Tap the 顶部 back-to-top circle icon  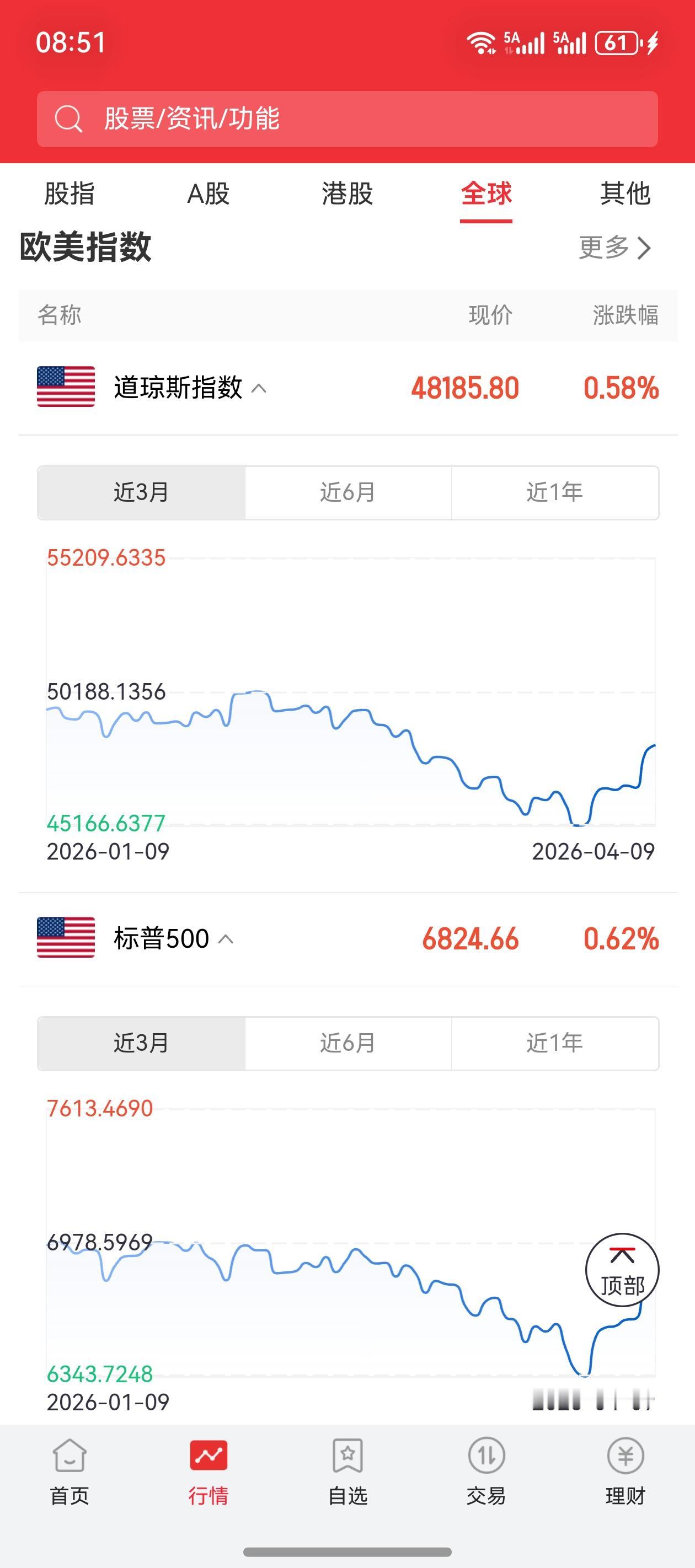[622, 1268]
